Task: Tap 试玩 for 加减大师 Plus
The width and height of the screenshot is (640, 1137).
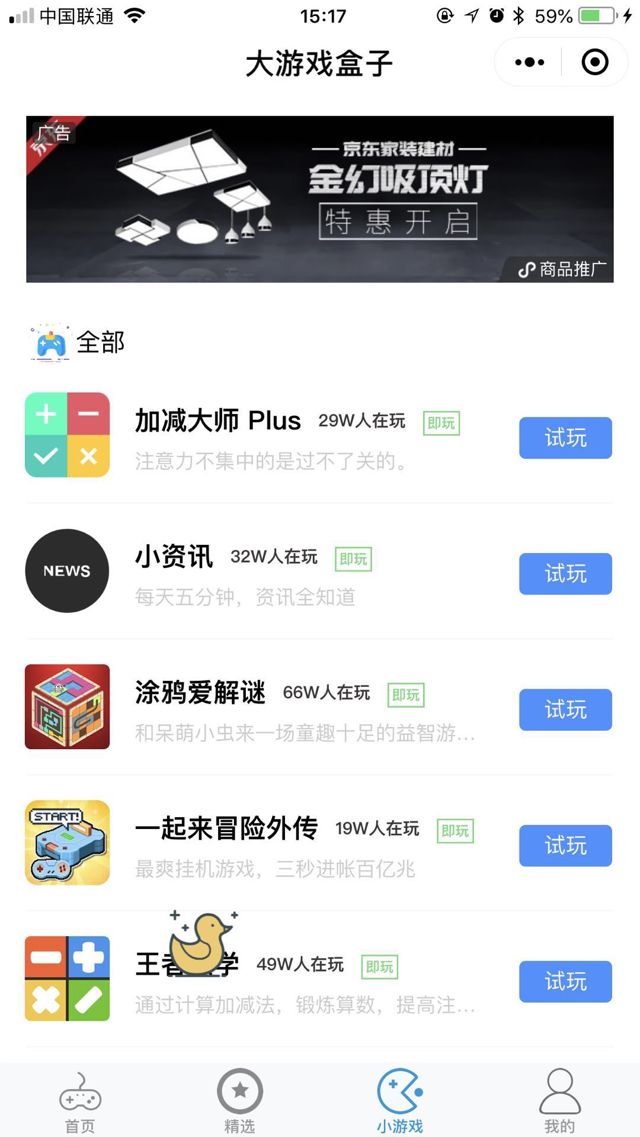Action: pos(565,438)
